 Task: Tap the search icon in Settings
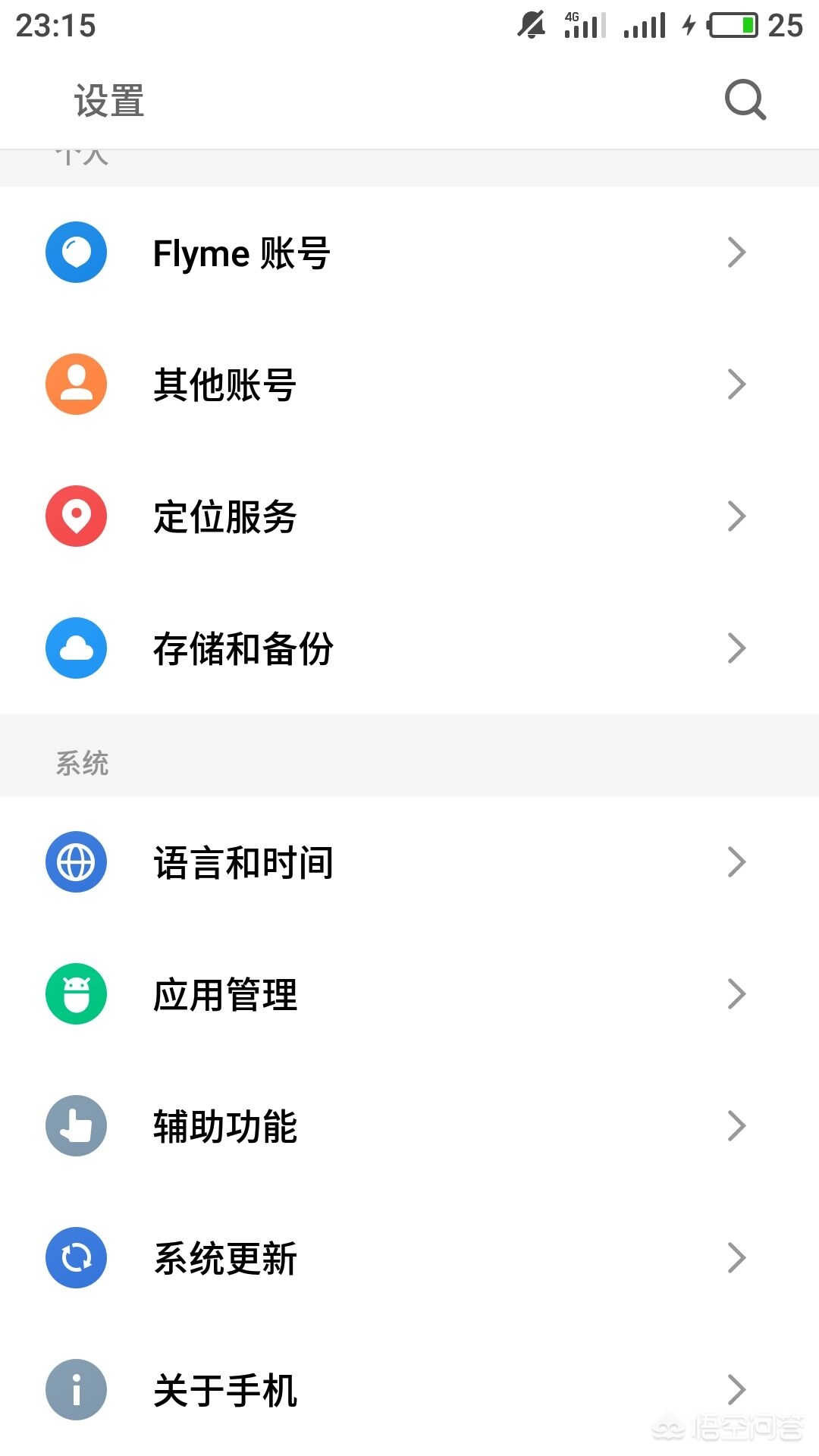pos(745,100)
